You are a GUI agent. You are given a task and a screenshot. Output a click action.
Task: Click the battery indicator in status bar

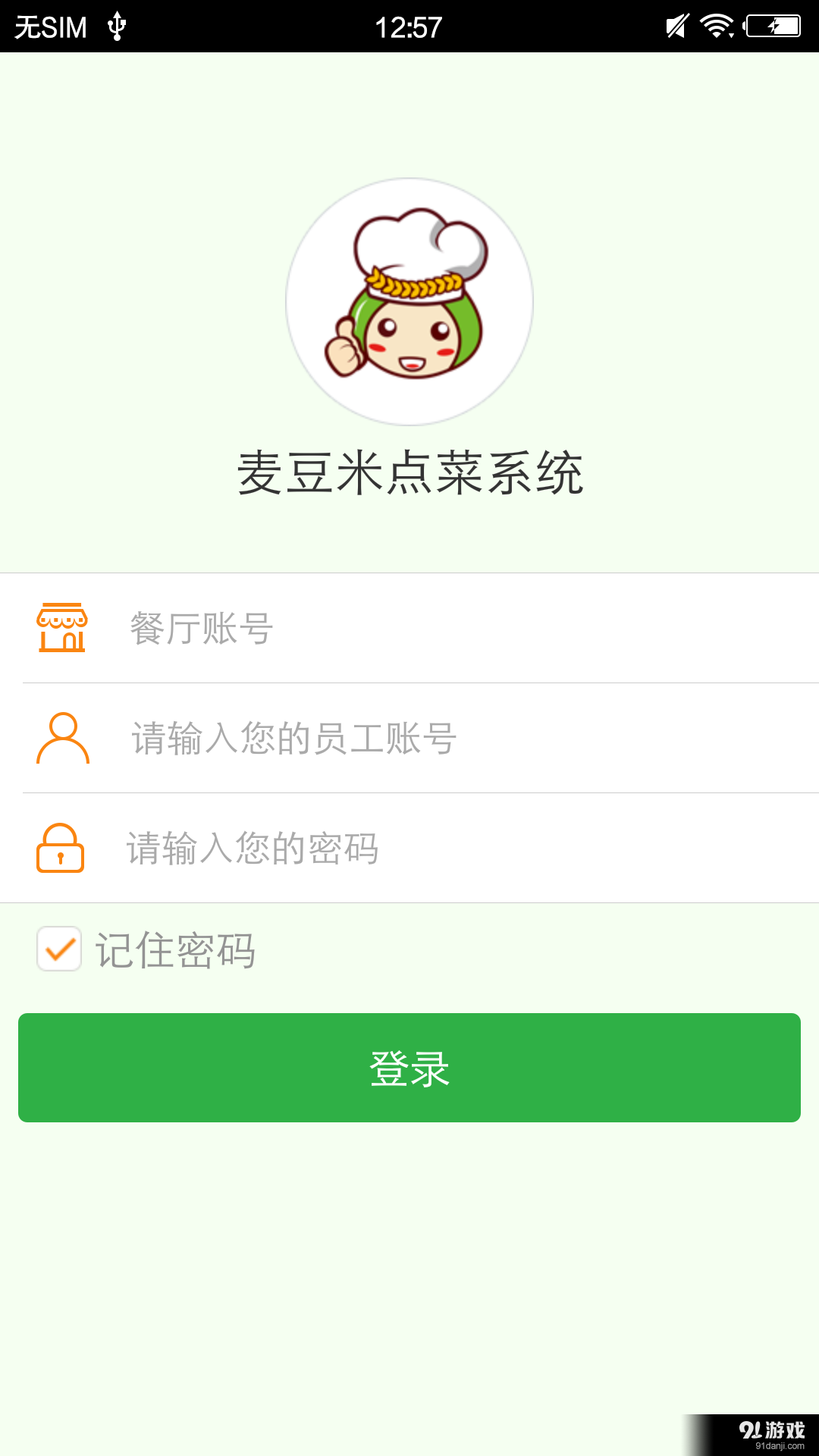click(773, 25)
